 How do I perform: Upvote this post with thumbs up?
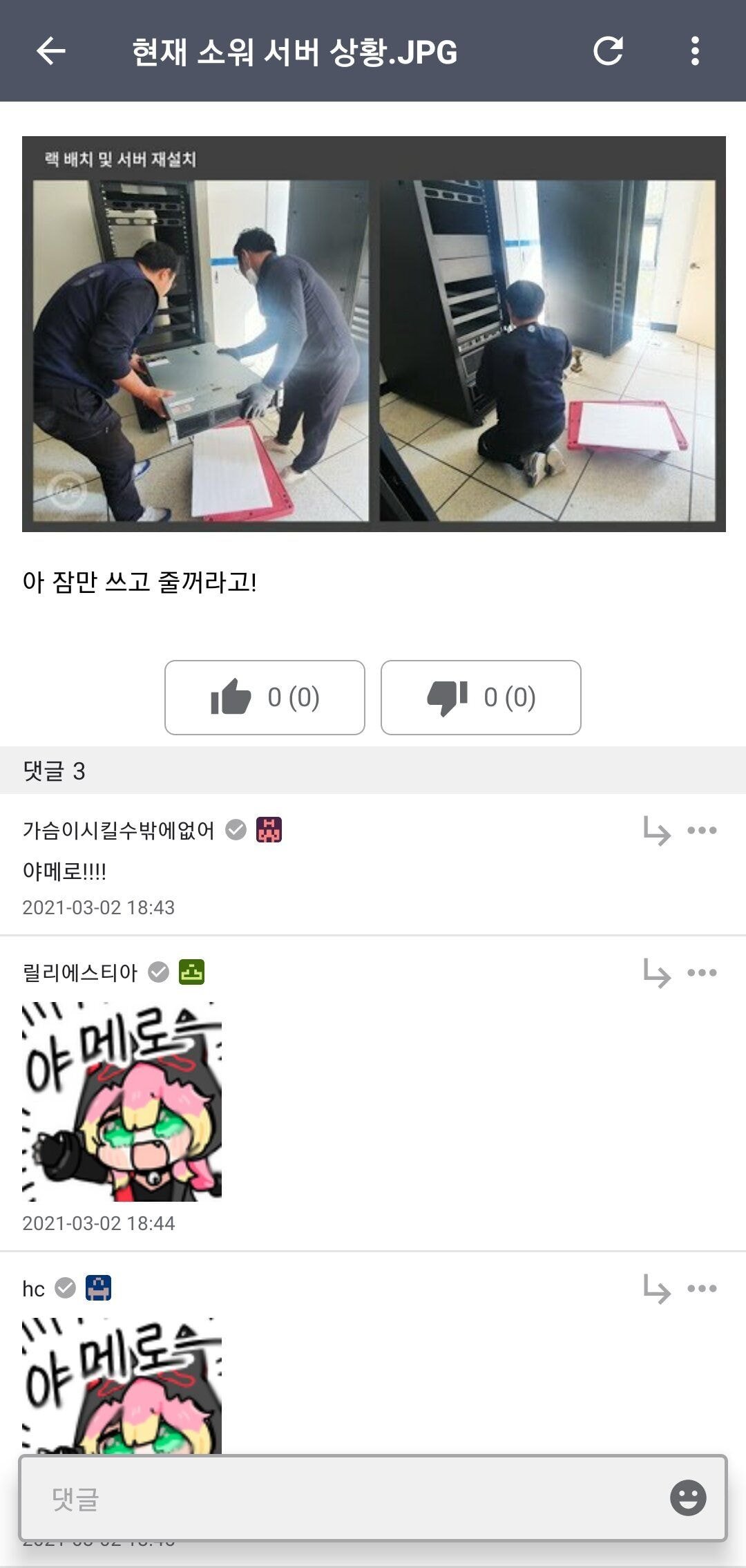(265, 697)
